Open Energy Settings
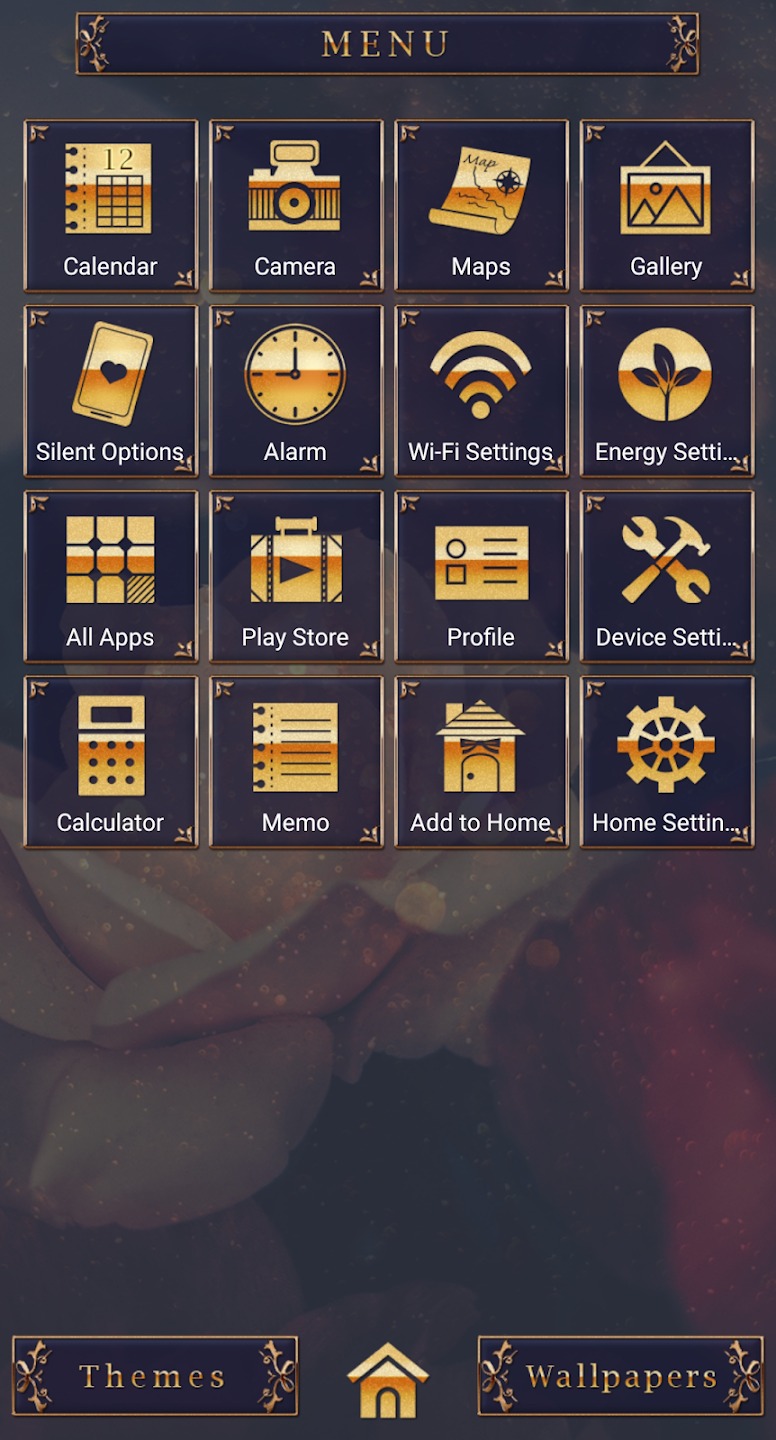 click(666, 391)
